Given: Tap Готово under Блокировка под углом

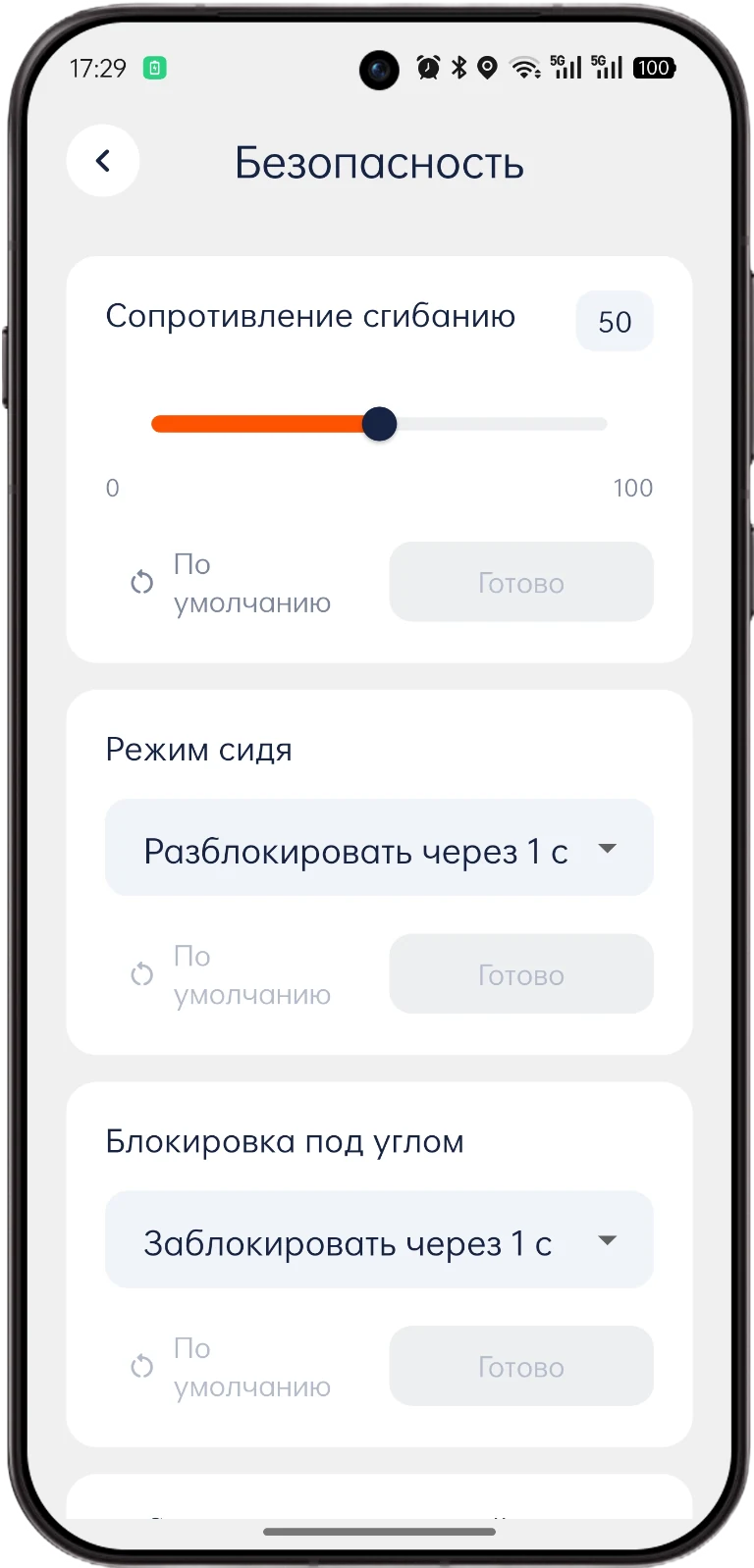Looking at the screenshot, I should [x=521, y=1366].
